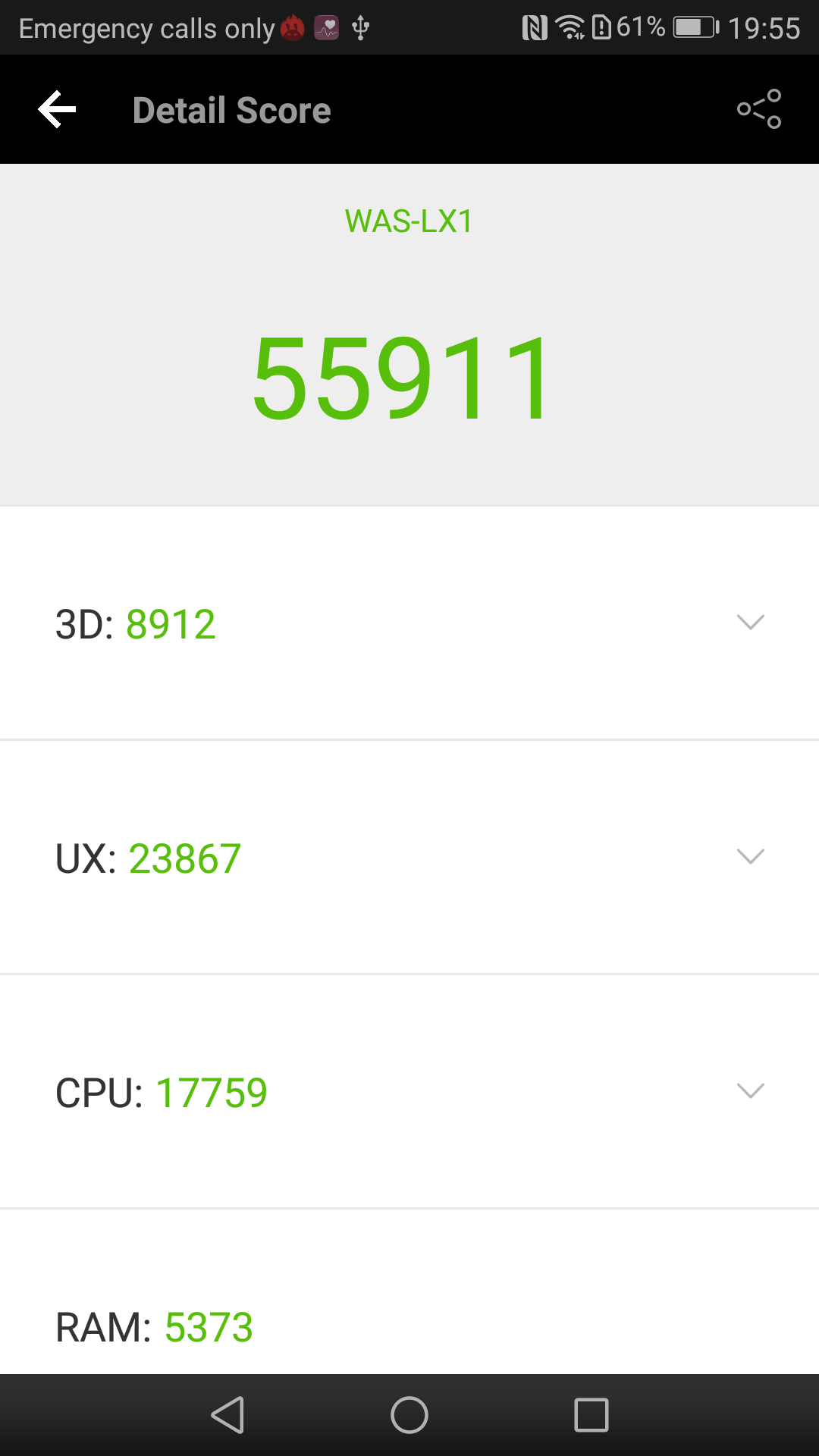
Task: Share the benchmark score
Action: point(759,109)
